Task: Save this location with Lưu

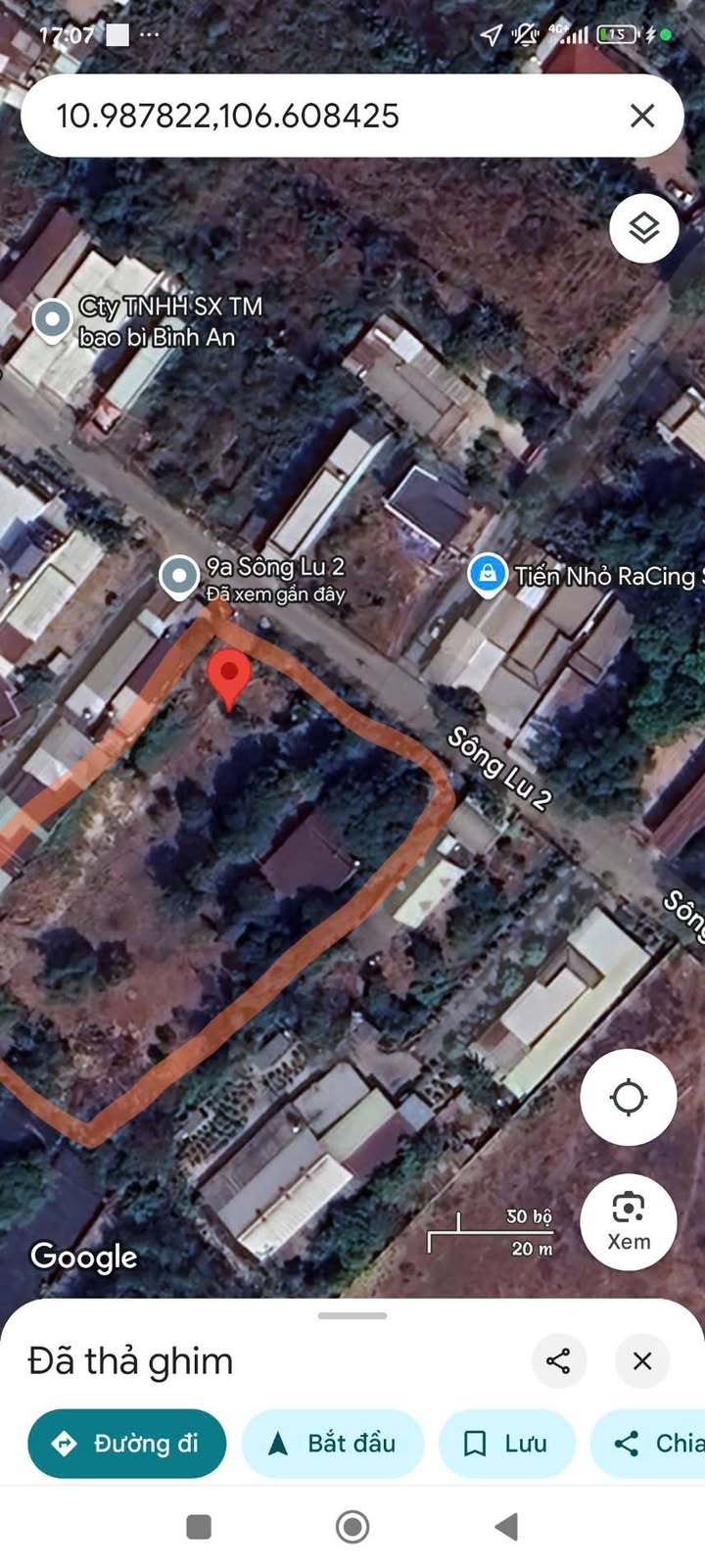Action: point(506,1443)
